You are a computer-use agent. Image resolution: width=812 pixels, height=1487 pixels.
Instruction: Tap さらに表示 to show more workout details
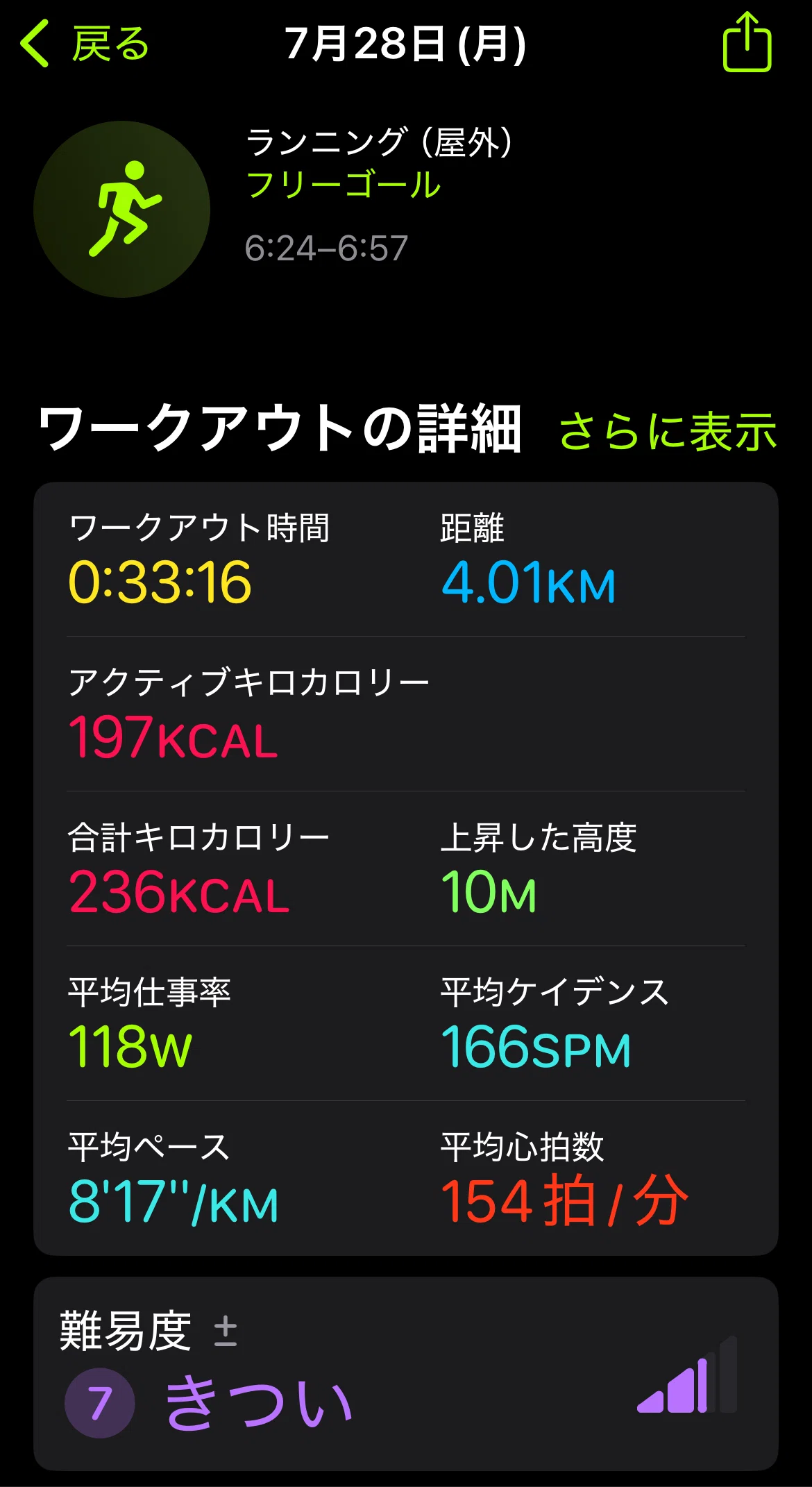tap(668, 431)
